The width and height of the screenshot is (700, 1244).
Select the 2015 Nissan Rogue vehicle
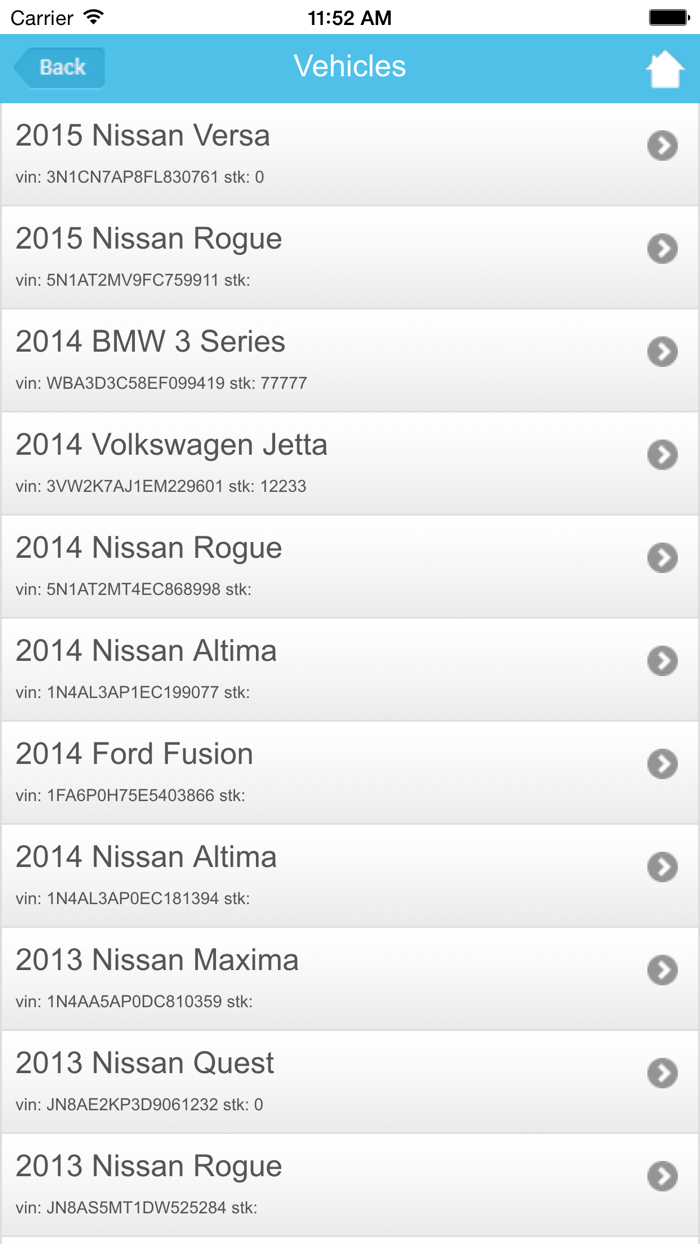[350, 257]
